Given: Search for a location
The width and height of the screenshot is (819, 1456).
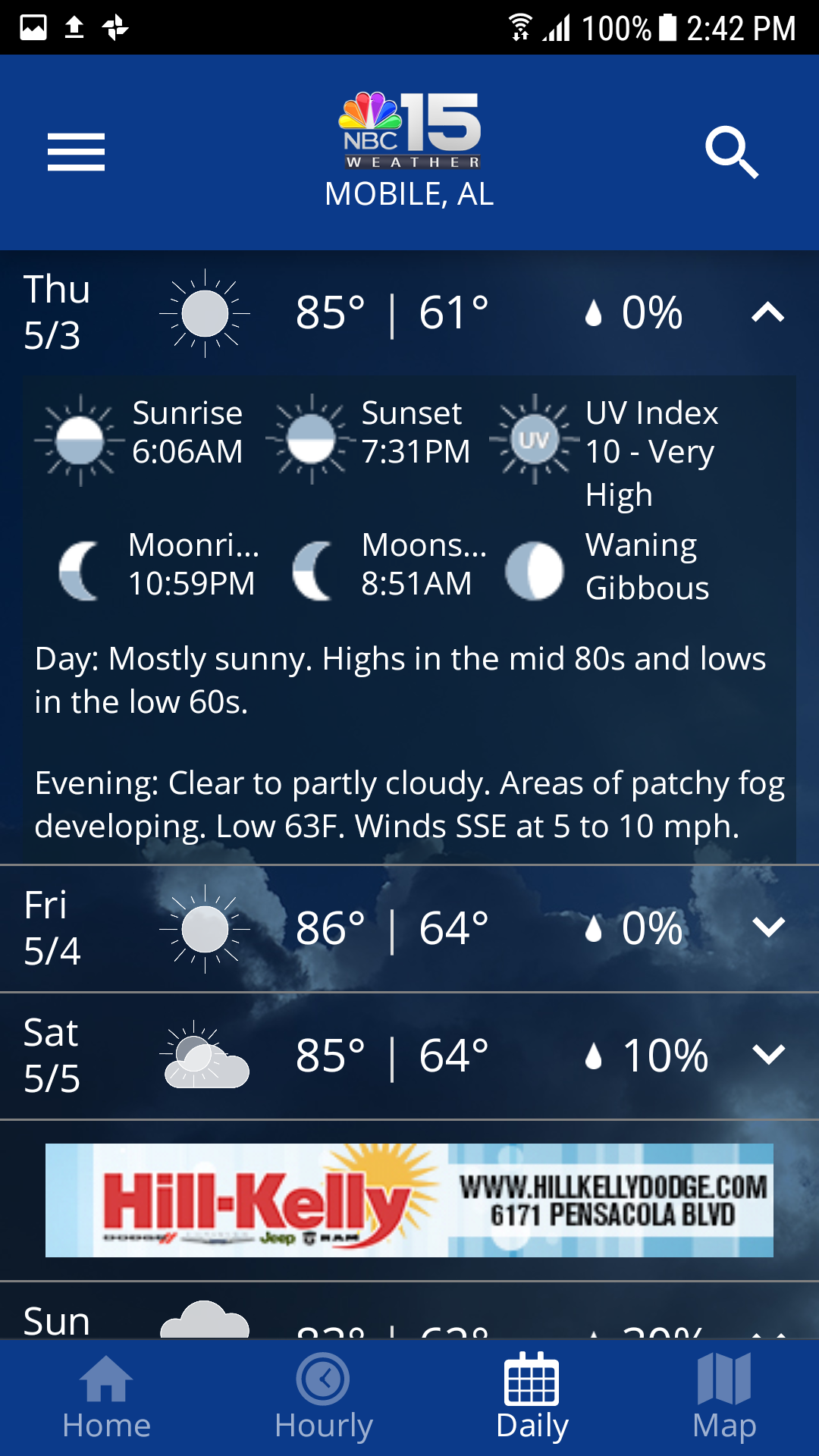Looking at the screenshot, I should (x=731, y=152).
